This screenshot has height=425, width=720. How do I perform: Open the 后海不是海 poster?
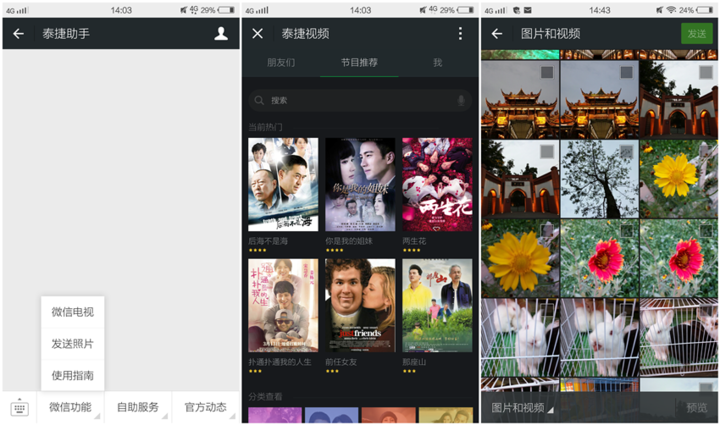[x=283, y=185]
